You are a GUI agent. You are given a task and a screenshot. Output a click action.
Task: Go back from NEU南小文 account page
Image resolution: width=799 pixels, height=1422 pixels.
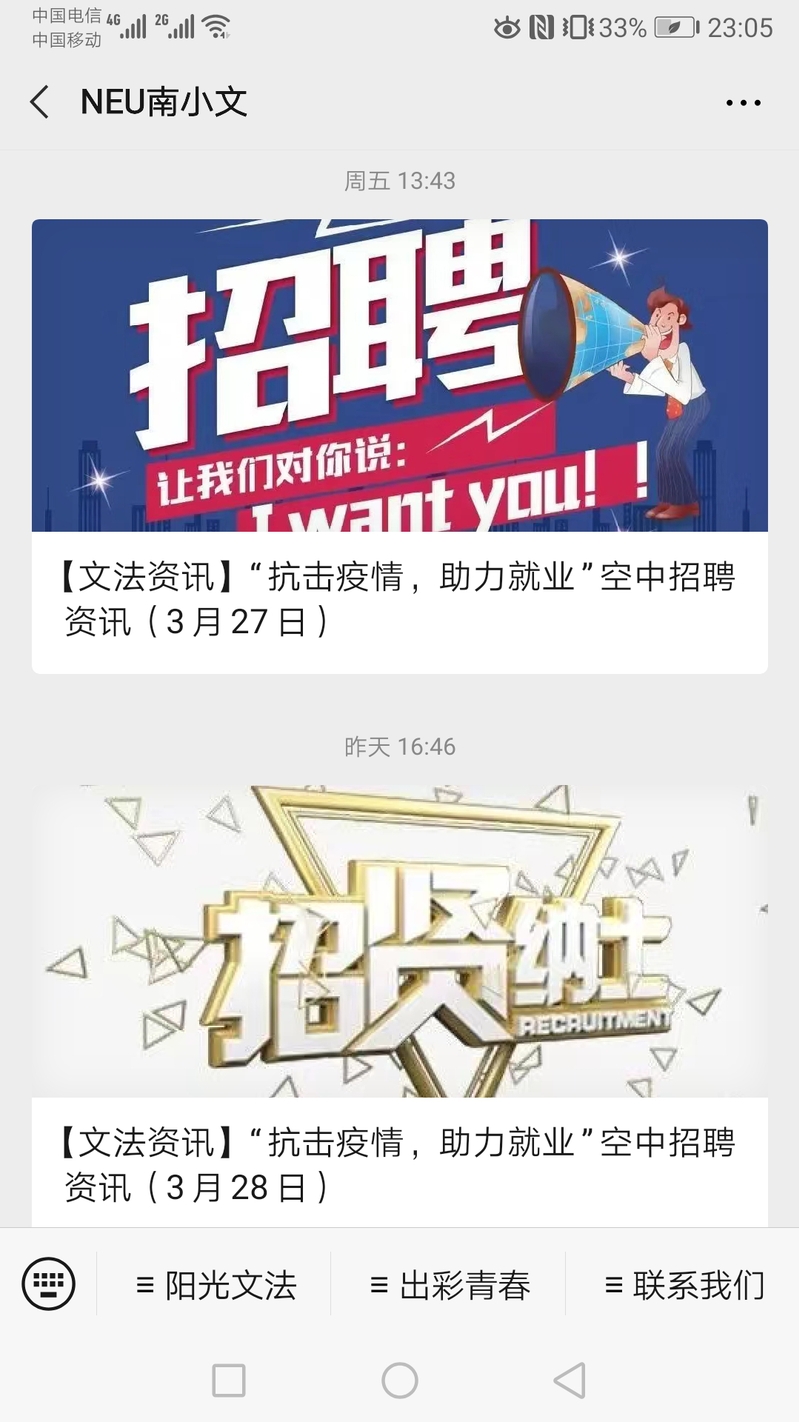pyautogui.click(x=40, y=102)
